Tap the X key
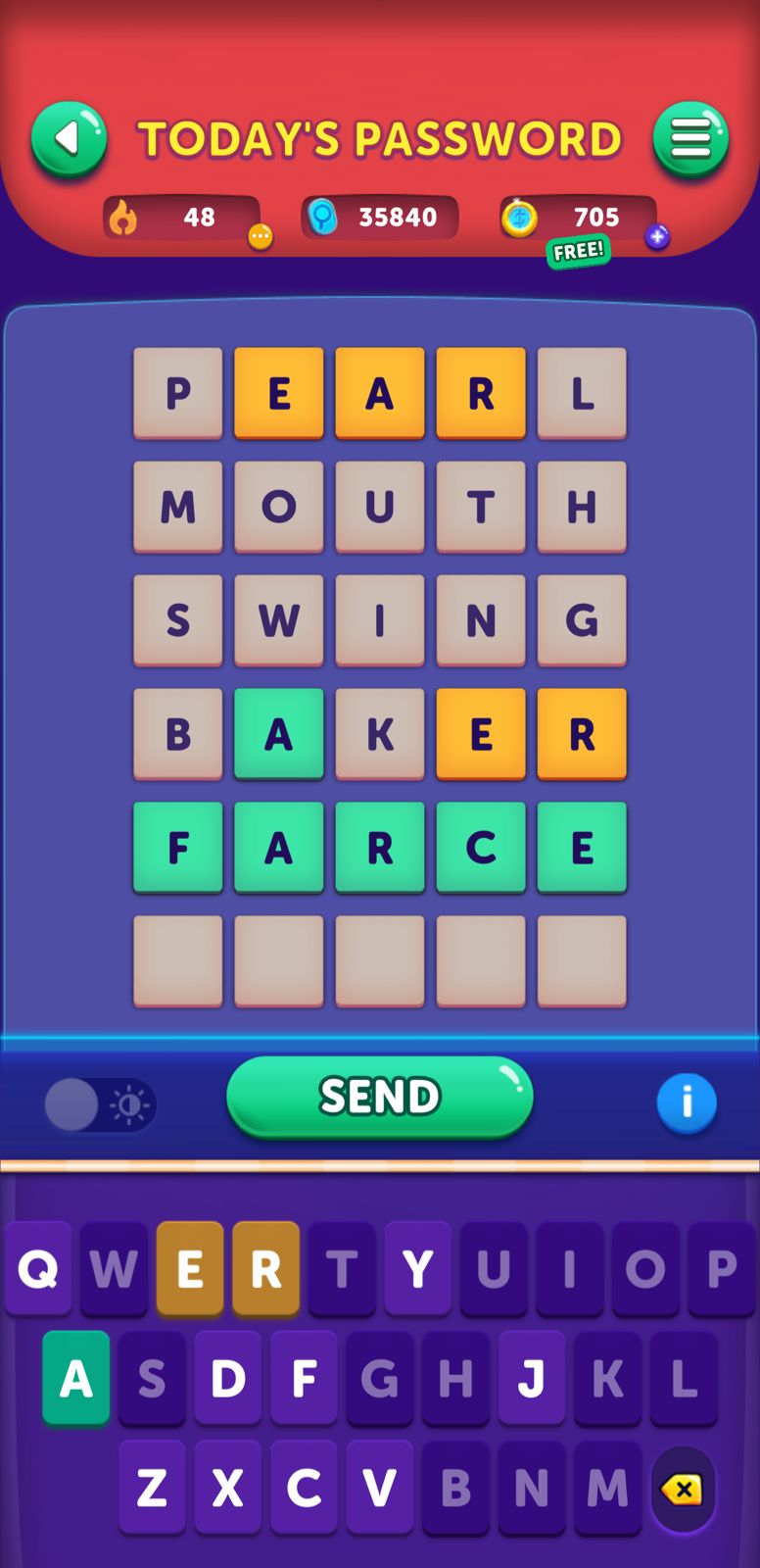 click(x=227, y=1488)
